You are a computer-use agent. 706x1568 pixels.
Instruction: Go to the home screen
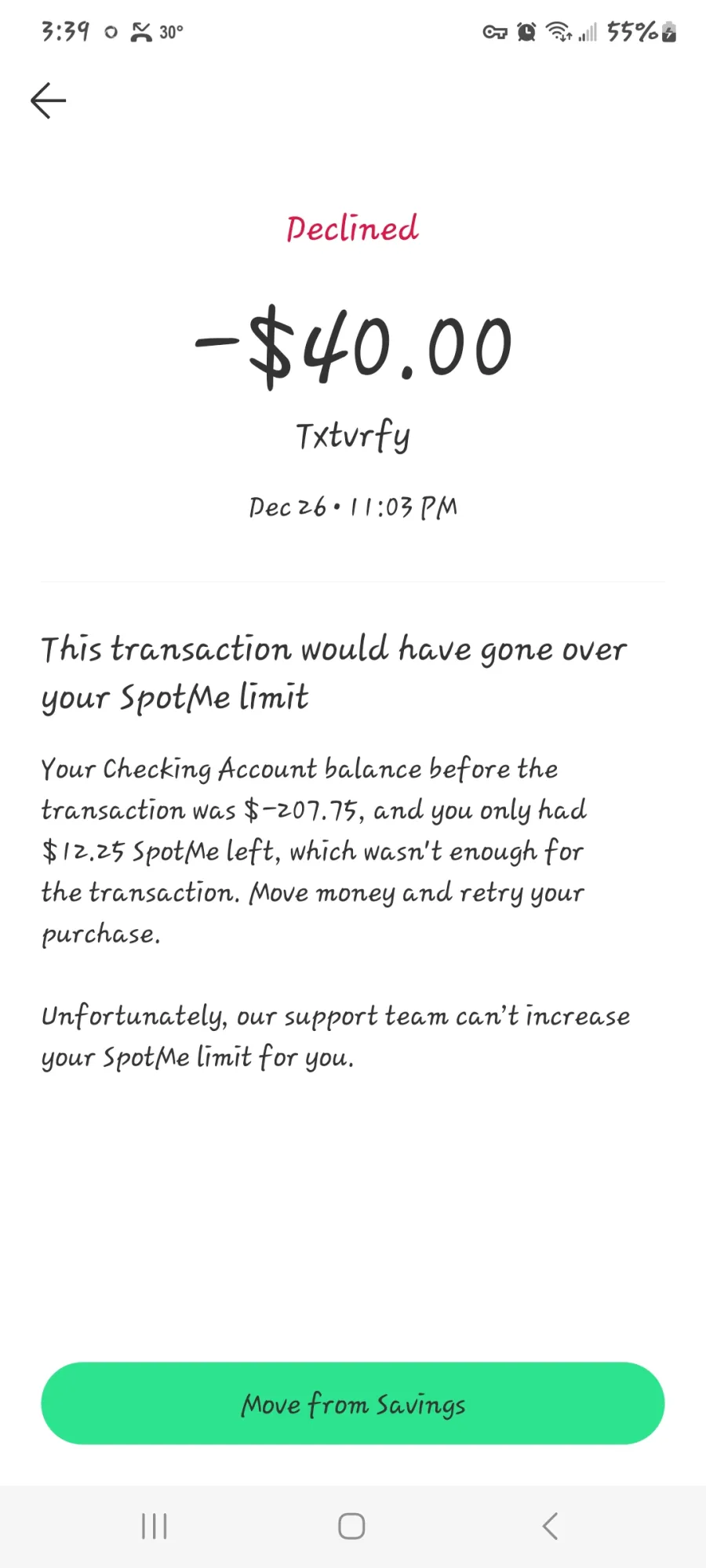[351, 1526]
